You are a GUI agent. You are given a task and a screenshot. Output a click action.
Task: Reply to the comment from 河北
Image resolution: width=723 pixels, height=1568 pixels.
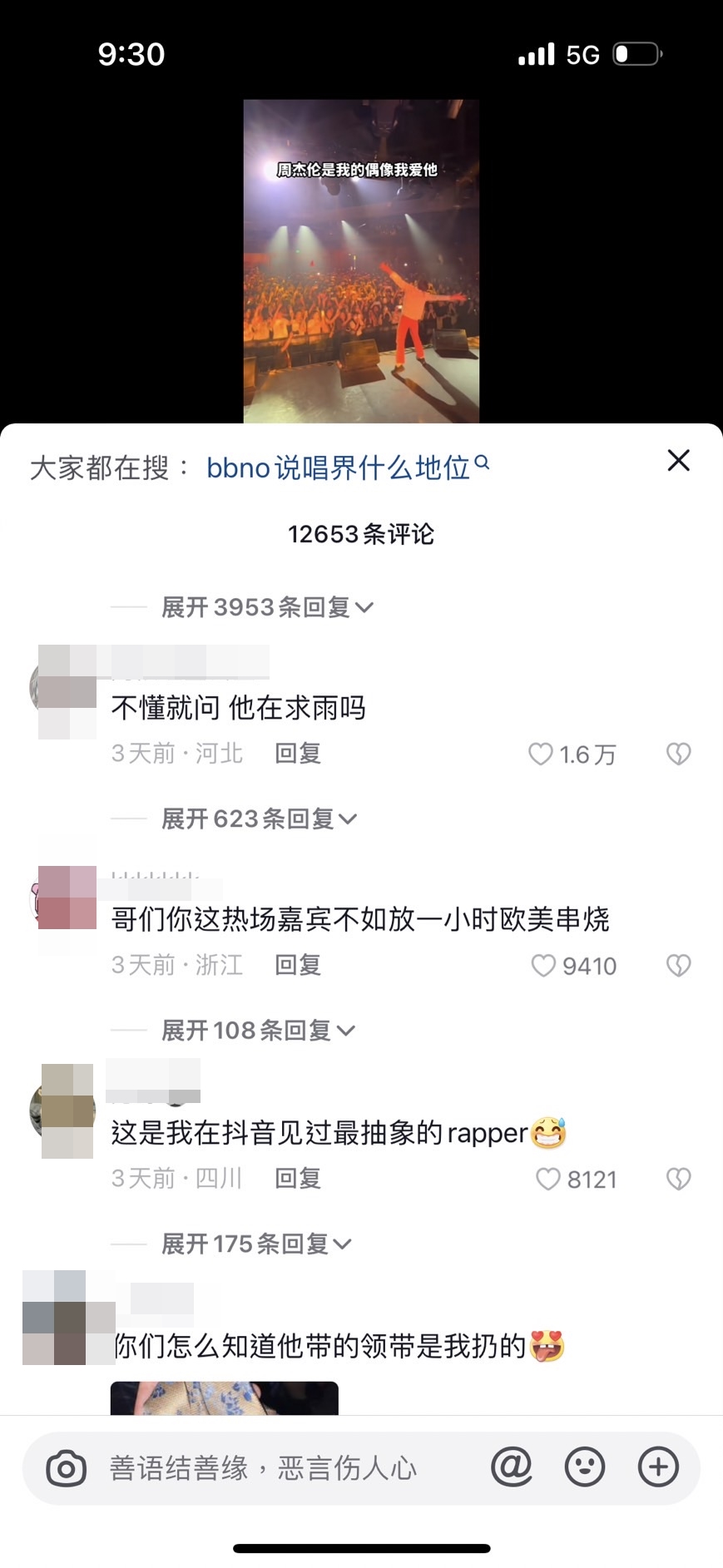pos(297,754)
